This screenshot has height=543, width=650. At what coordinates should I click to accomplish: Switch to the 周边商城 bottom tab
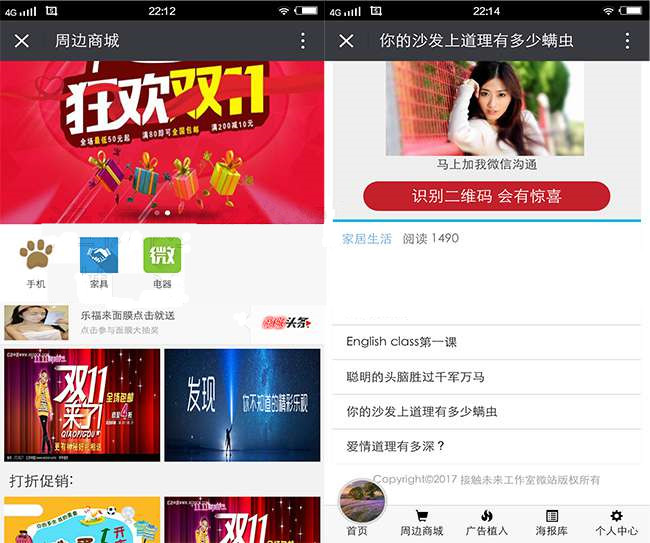[x=422, y=523]
